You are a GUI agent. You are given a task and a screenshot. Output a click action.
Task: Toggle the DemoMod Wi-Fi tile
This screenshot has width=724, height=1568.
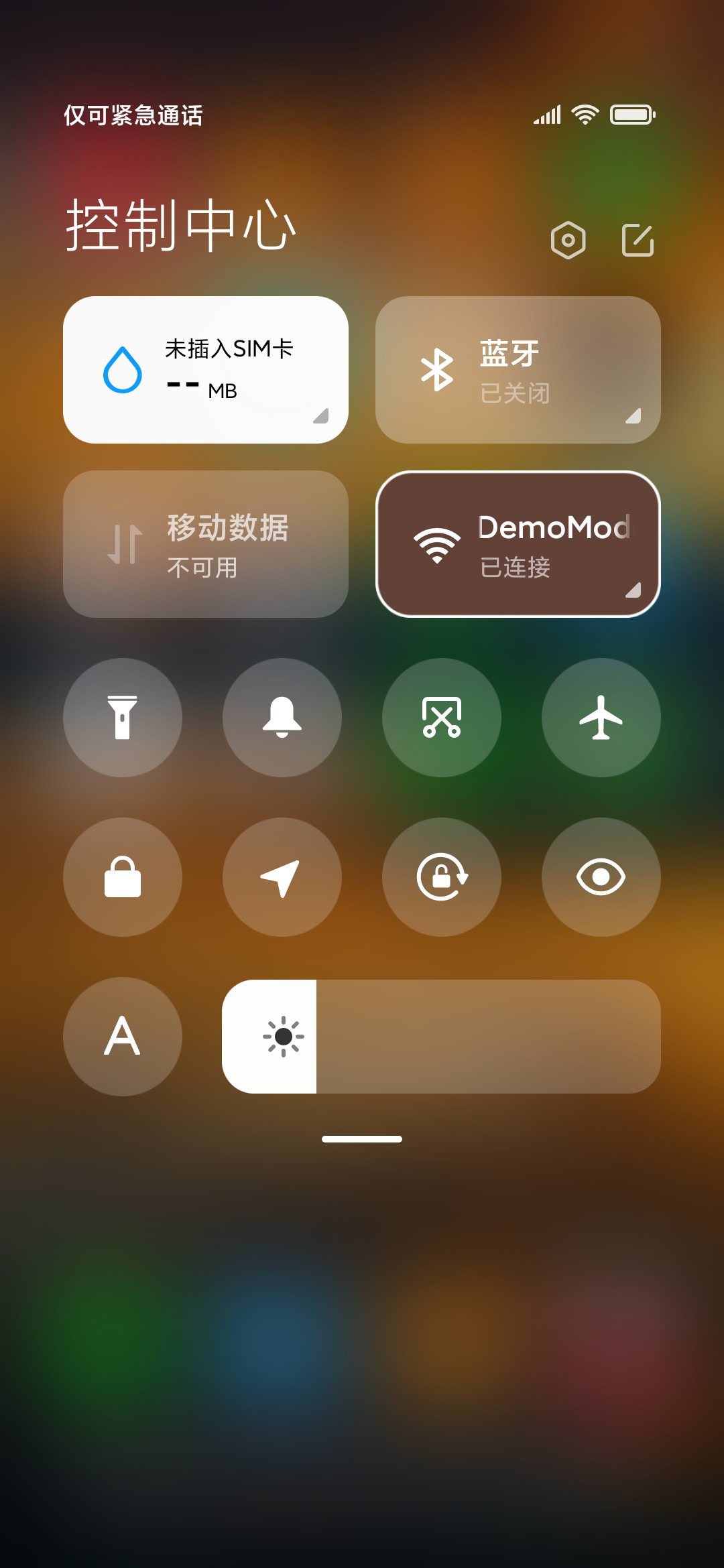518,544
